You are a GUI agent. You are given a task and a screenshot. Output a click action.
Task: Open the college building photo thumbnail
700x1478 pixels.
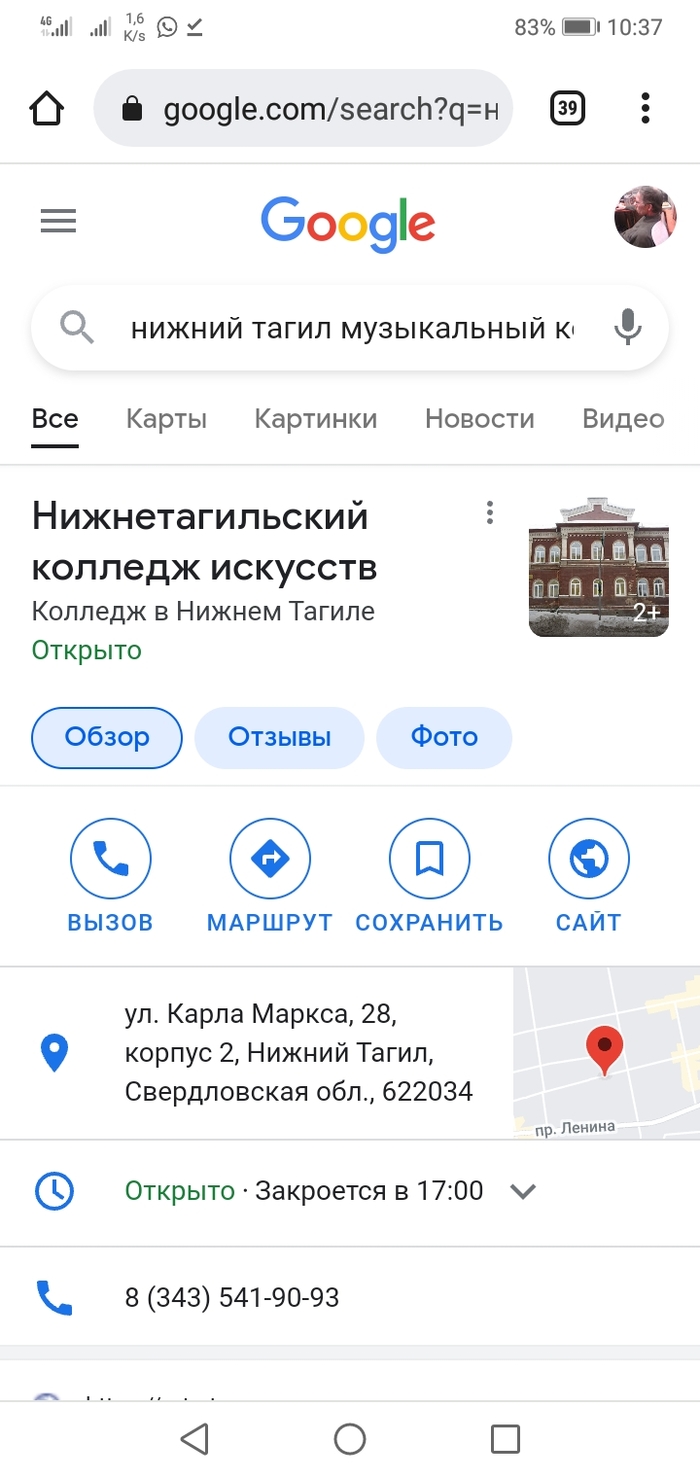point(598,567)
